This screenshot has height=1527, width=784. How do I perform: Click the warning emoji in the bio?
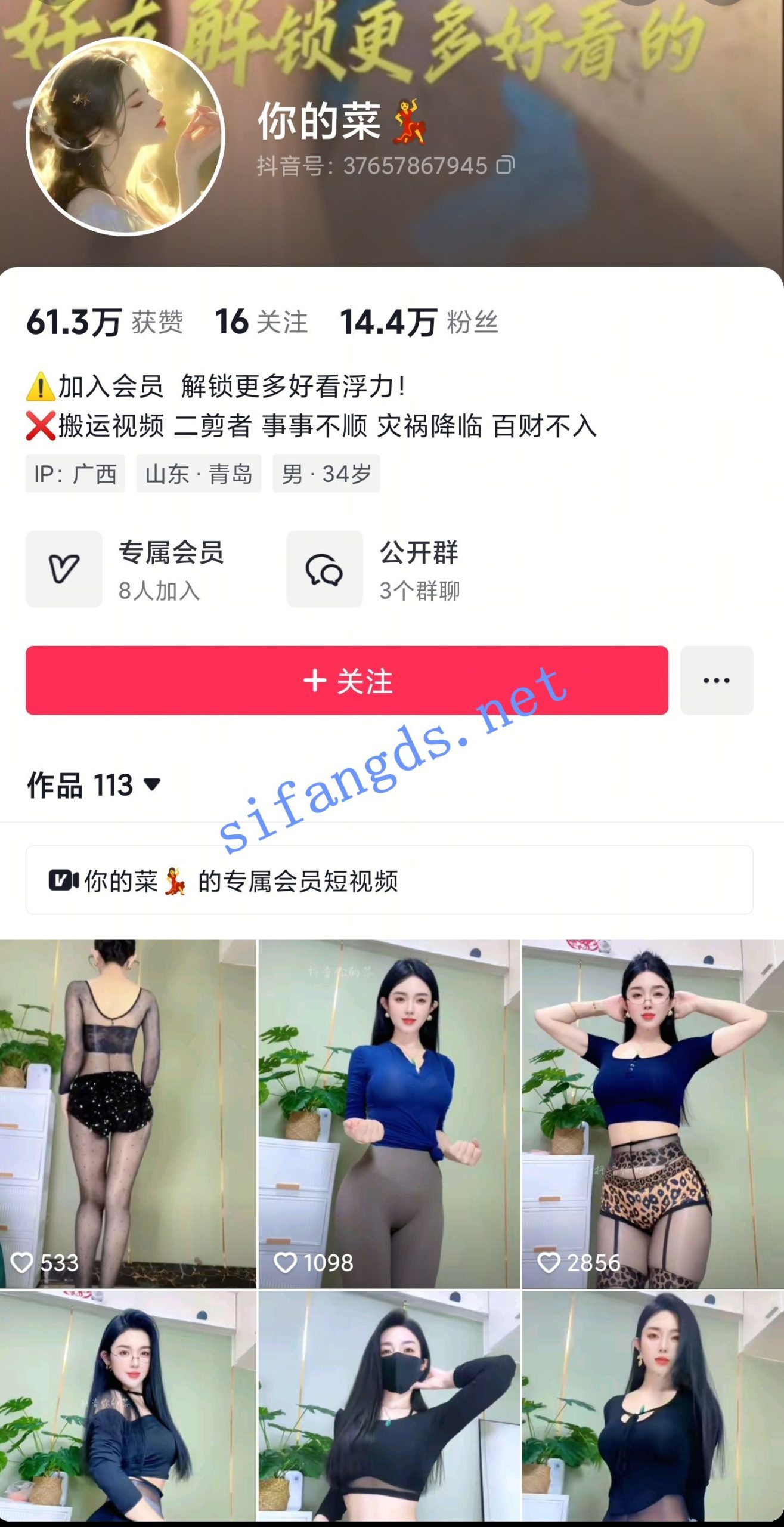click(40, 387)
